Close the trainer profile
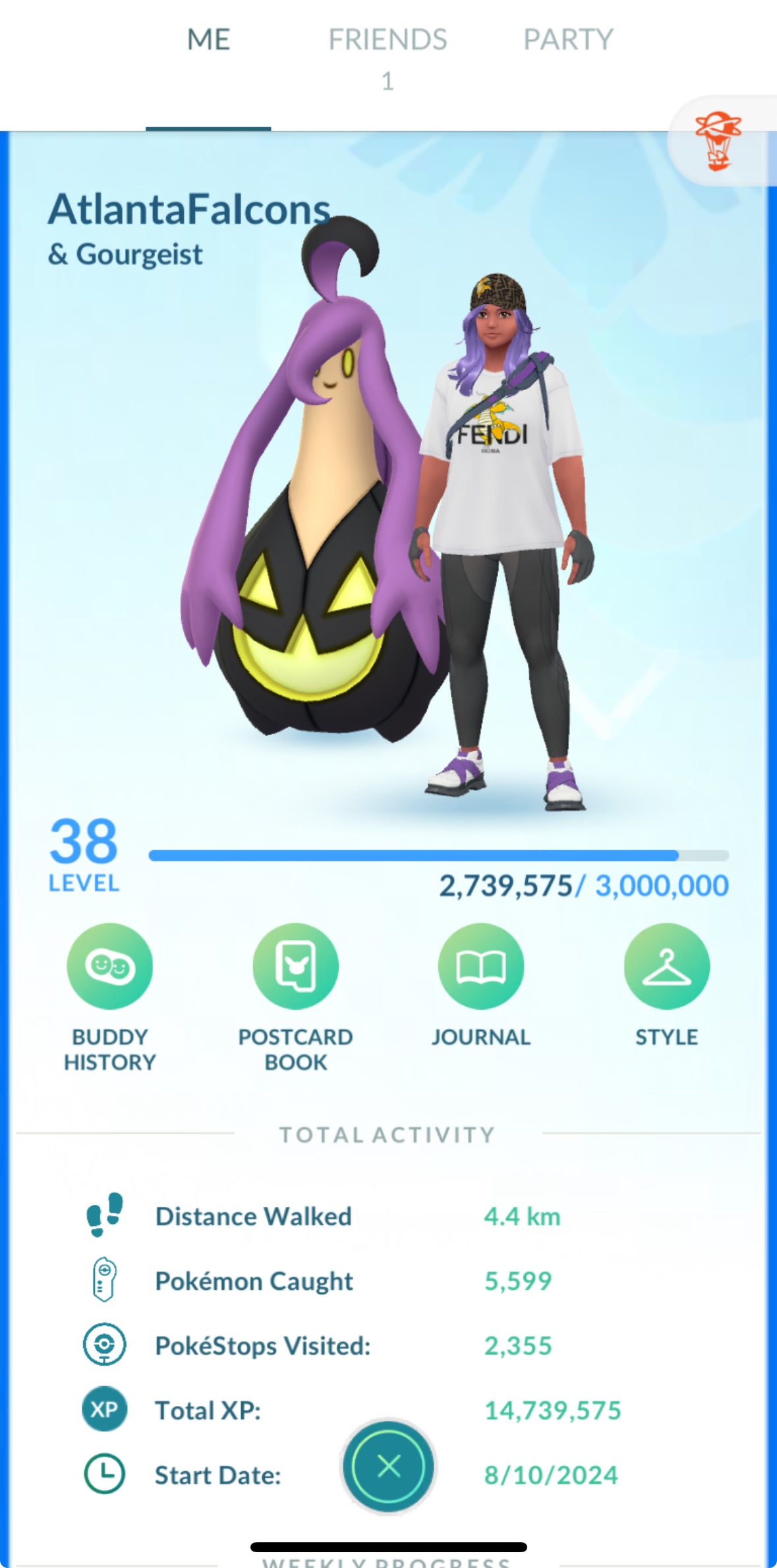Viewport: 777px width, 1568px height. pos(388,1466)
